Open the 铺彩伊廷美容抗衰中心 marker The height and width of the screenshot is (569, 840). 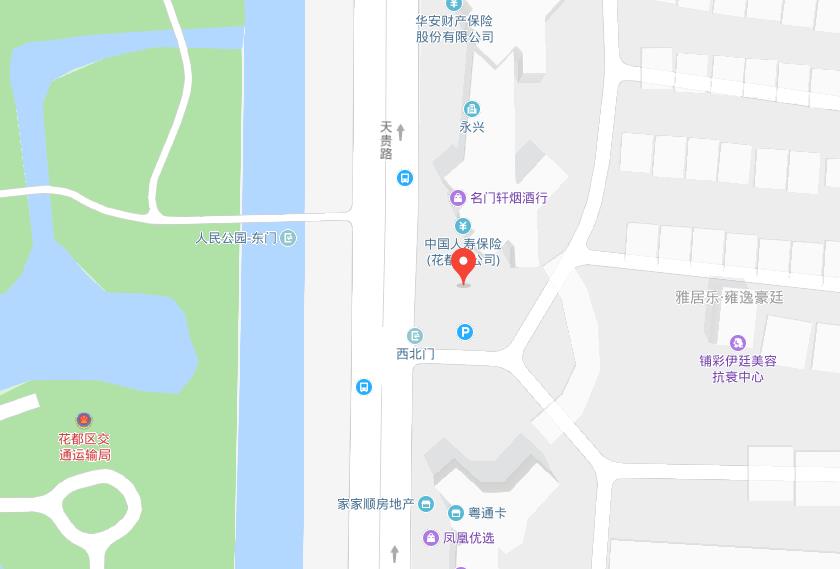[738, 344]
